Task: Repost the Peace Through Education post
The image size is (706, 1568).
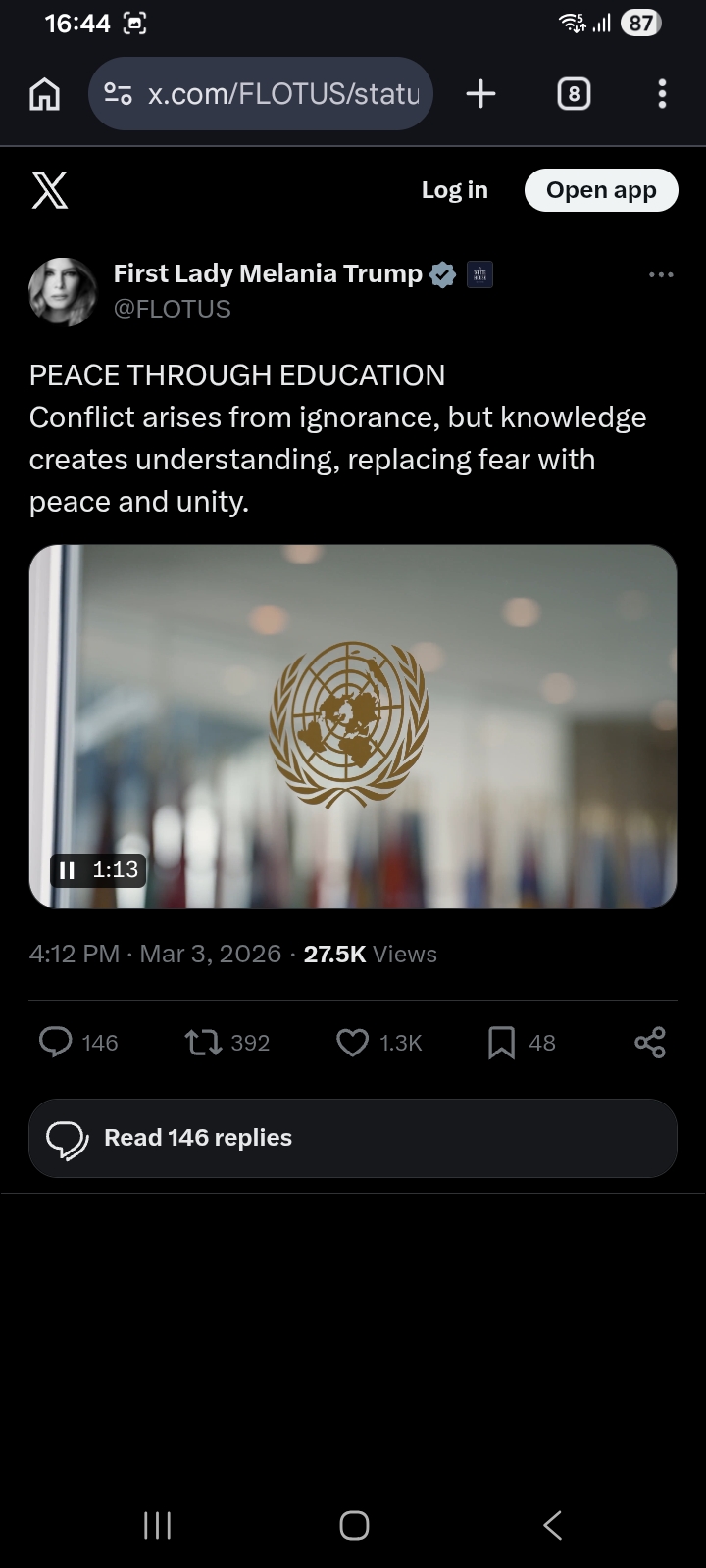Action: click(x=204, y=1042)
